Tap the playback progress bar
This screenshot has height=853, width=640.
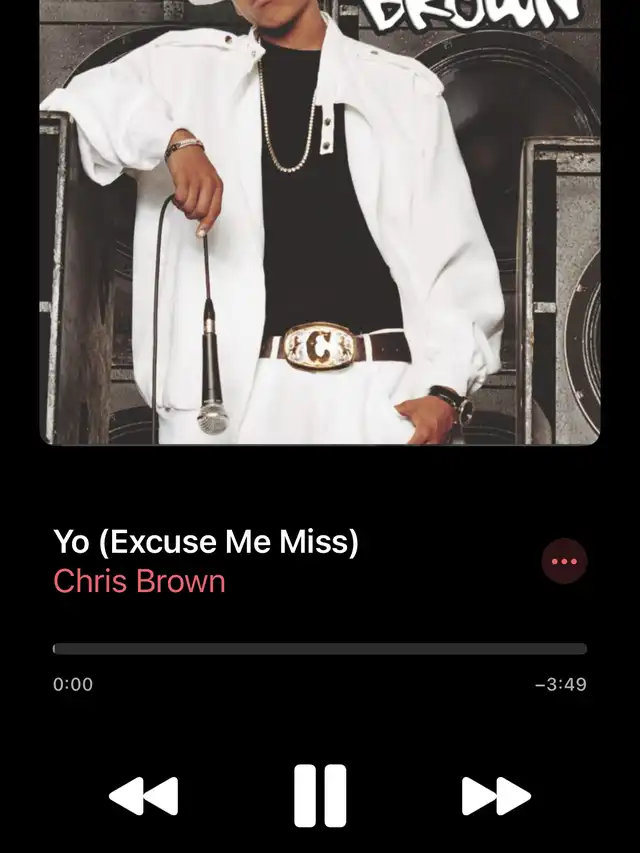click(320, 649)
